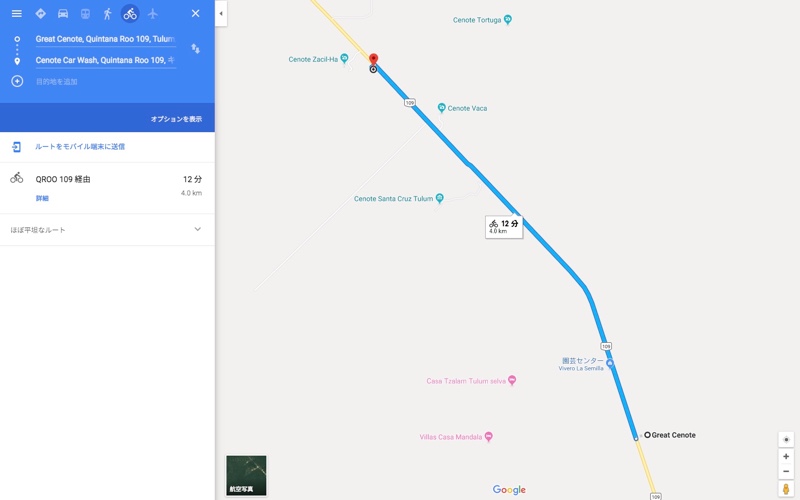Add another destination (目的地を追加)
The width and height of the screenshot is (800, 500).
pyautogui.click(x=56, y=82)
